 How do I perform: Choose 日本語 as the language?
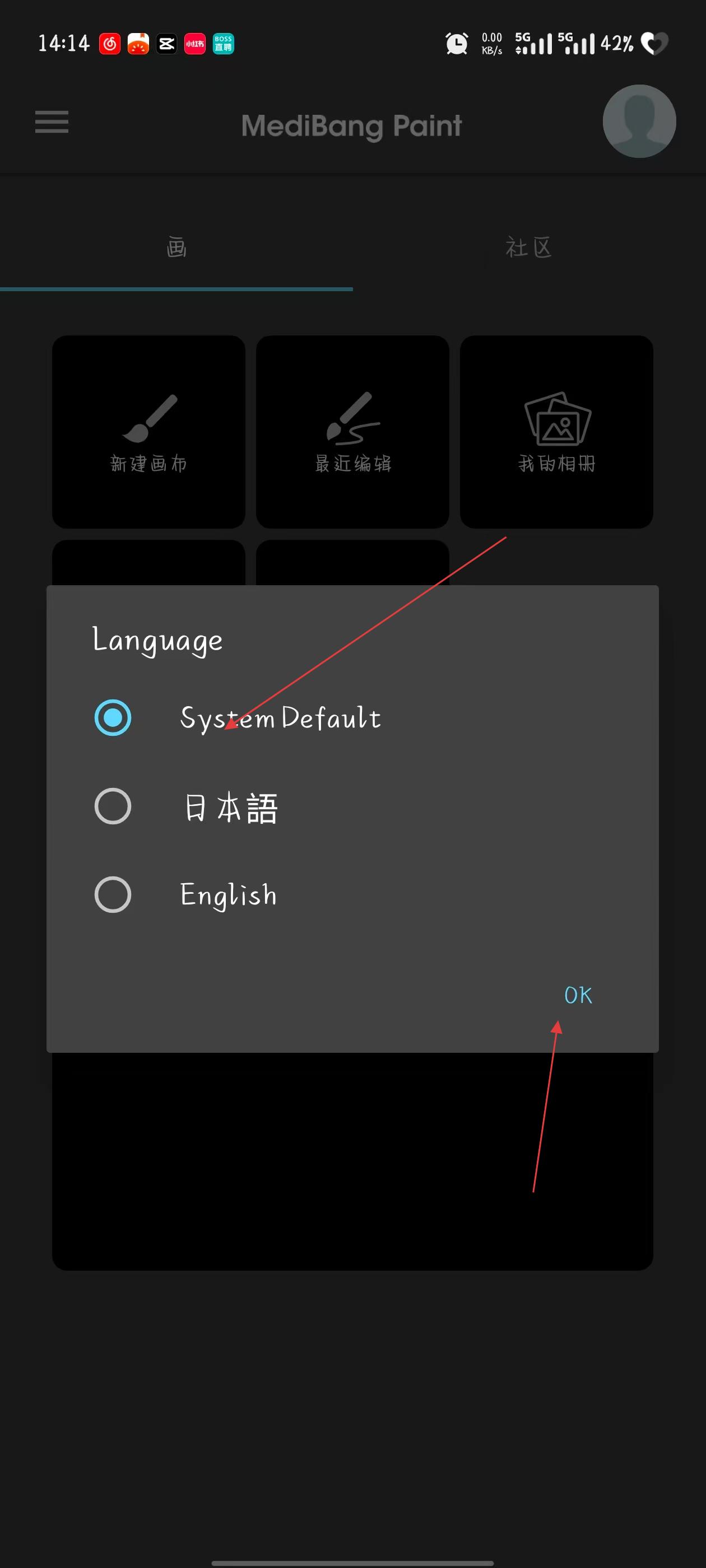click(113, 806)
